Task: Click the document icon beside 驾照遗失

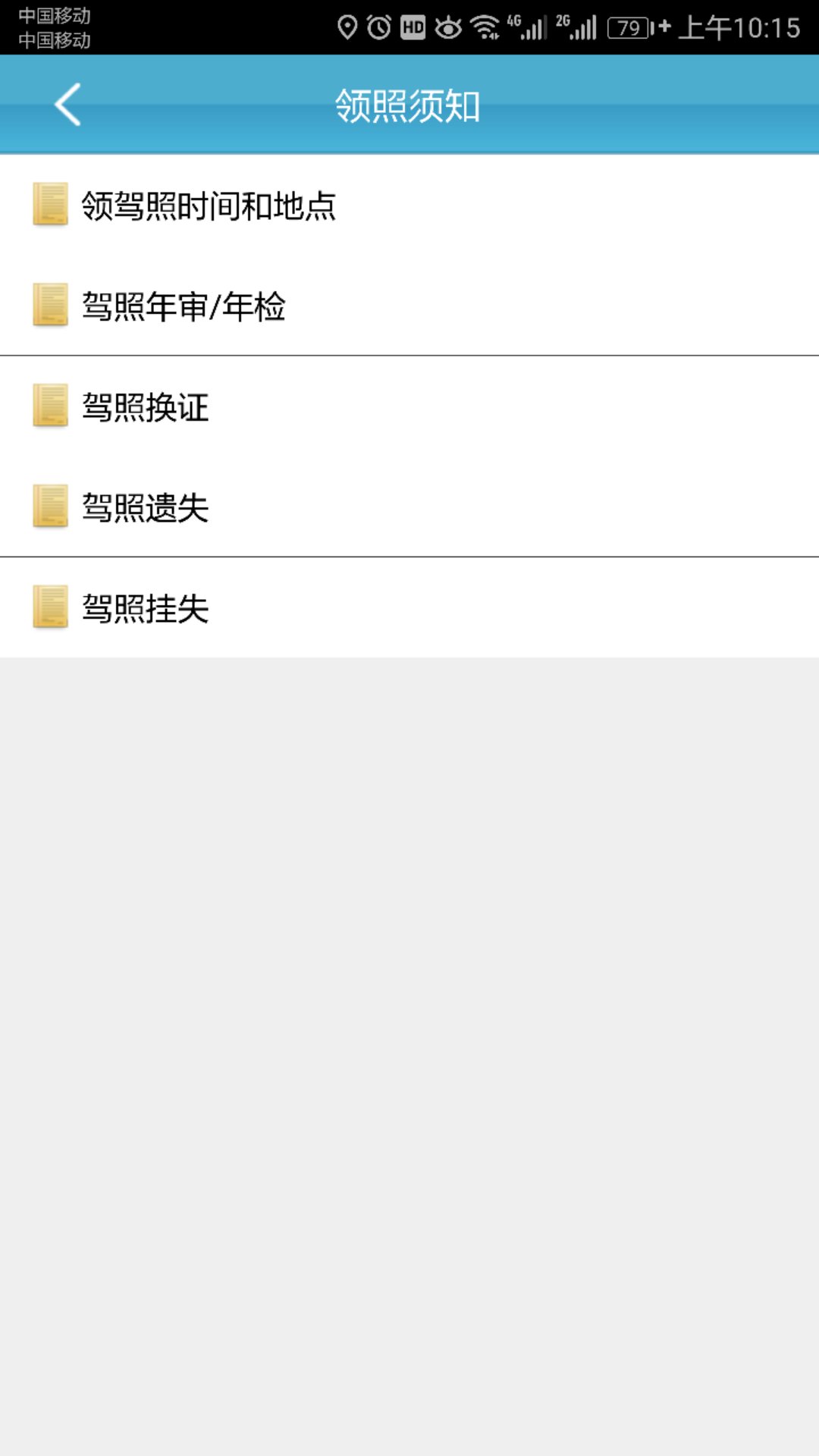Action: pyautogui.click(x=49, y=508)
